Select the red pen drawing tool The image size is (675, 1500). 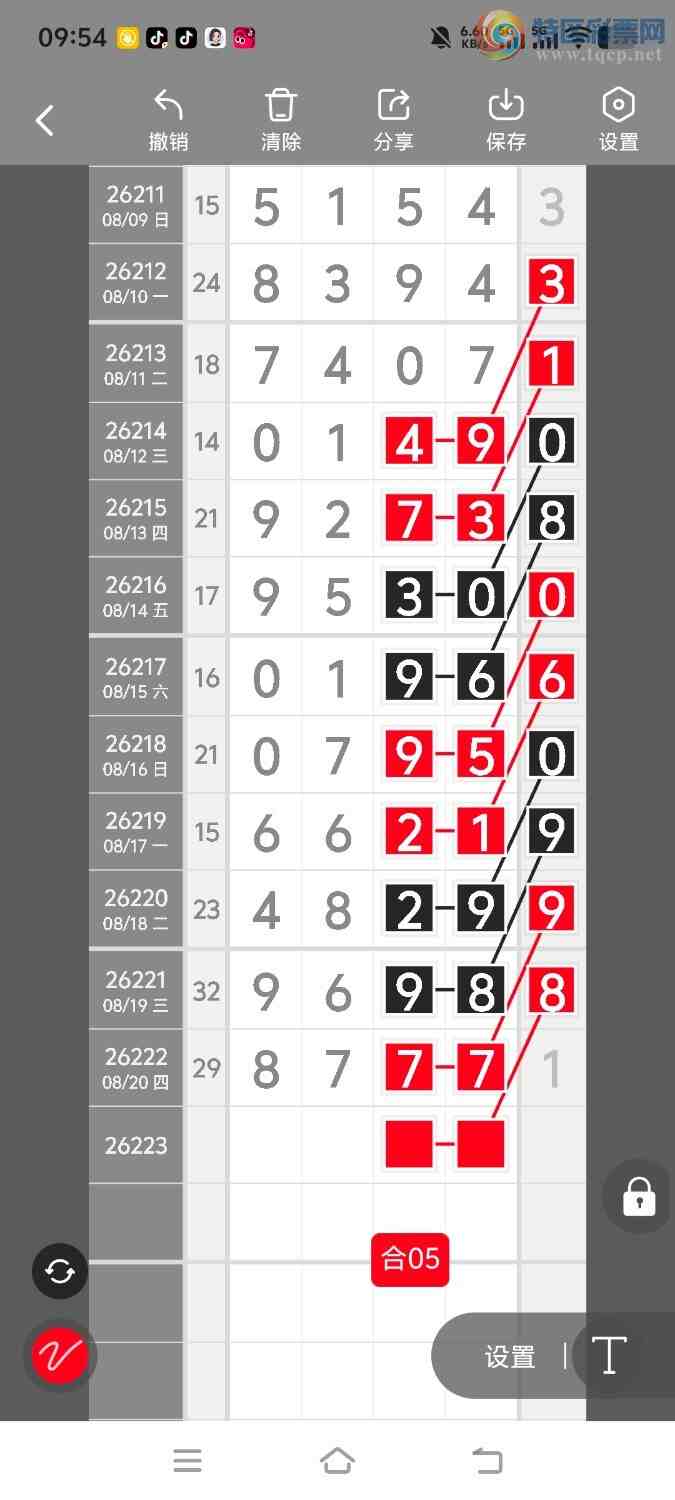[60, 1356]
